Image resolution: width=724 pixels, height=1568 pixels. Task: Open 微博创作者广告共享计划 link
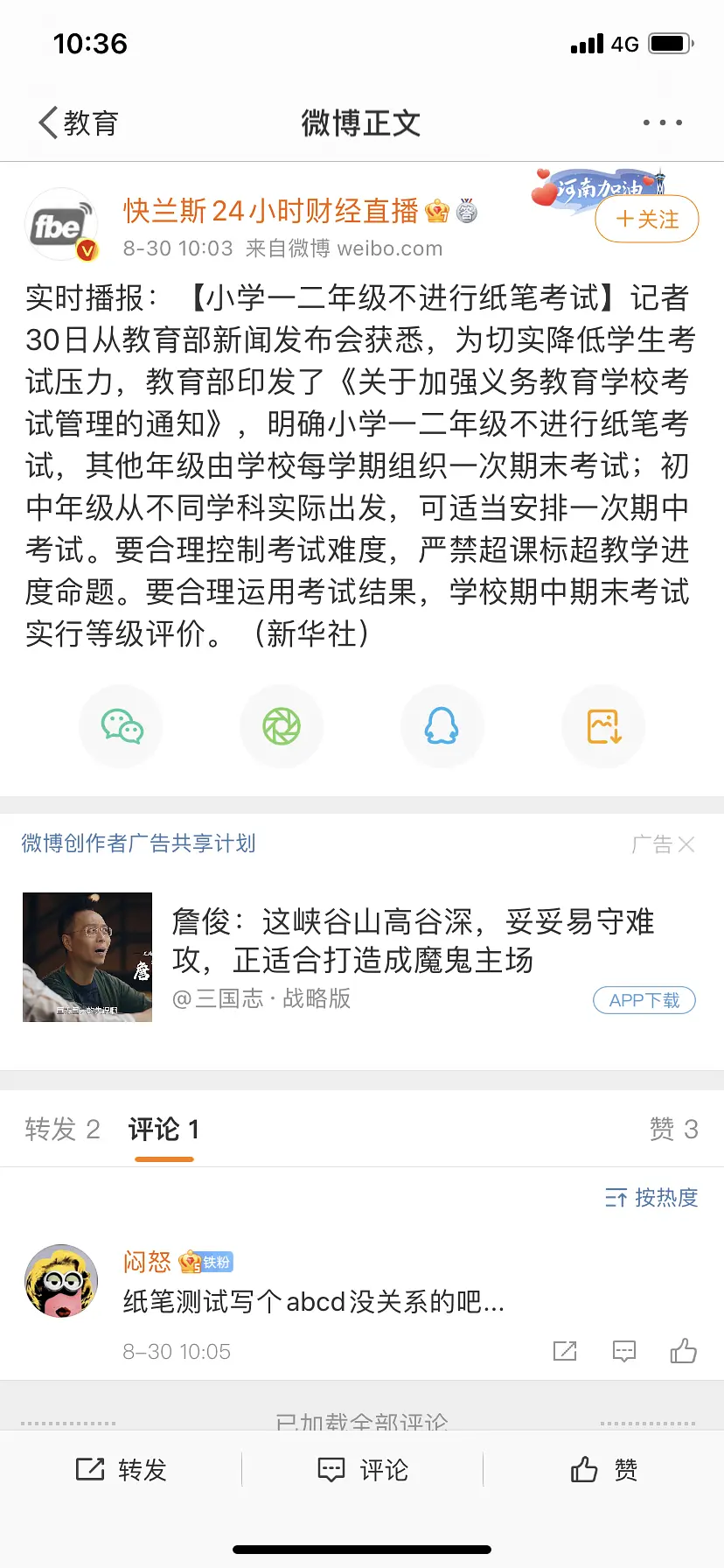(138, 843)
